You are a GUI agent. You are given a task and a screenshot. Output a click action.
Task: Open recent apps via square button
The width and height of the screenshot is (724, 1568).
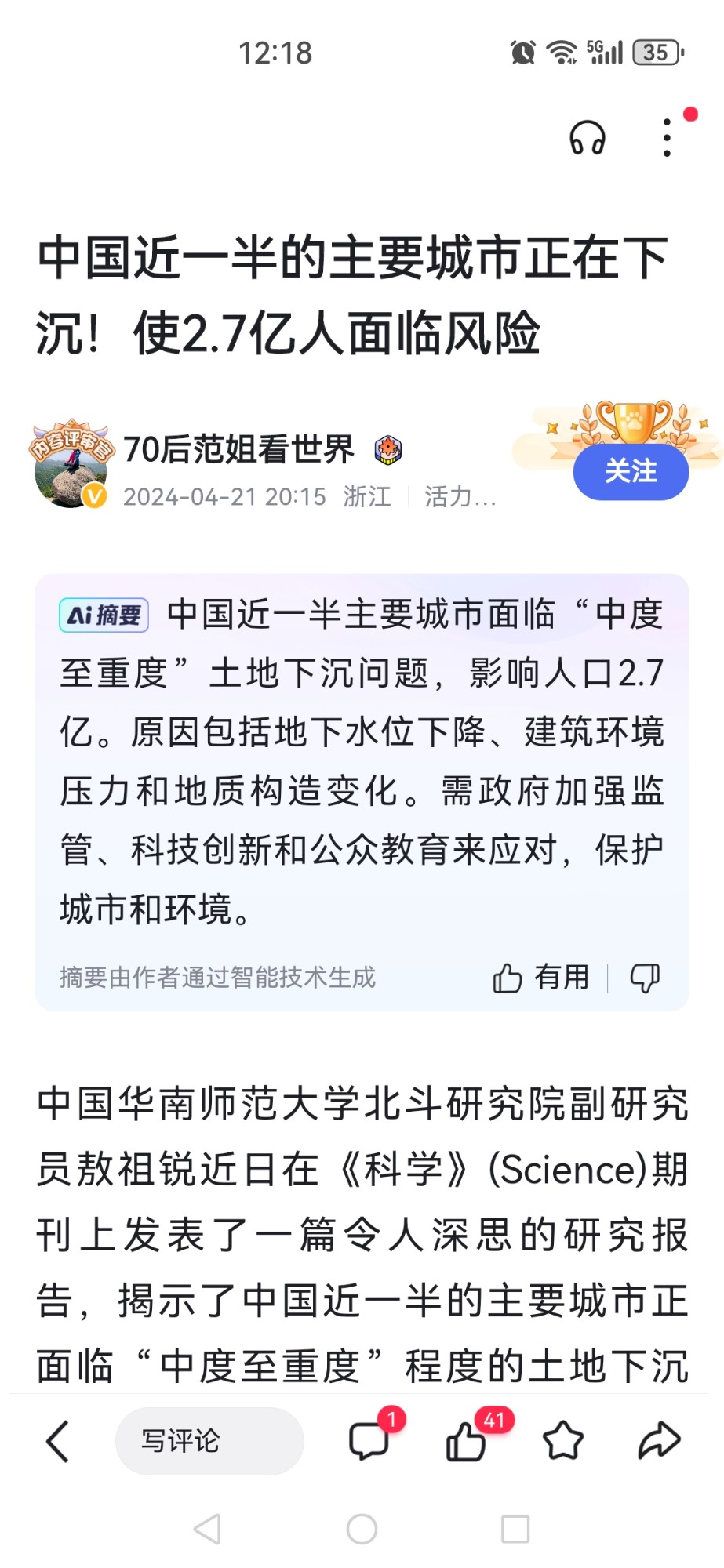click(x=515, y=1529)
